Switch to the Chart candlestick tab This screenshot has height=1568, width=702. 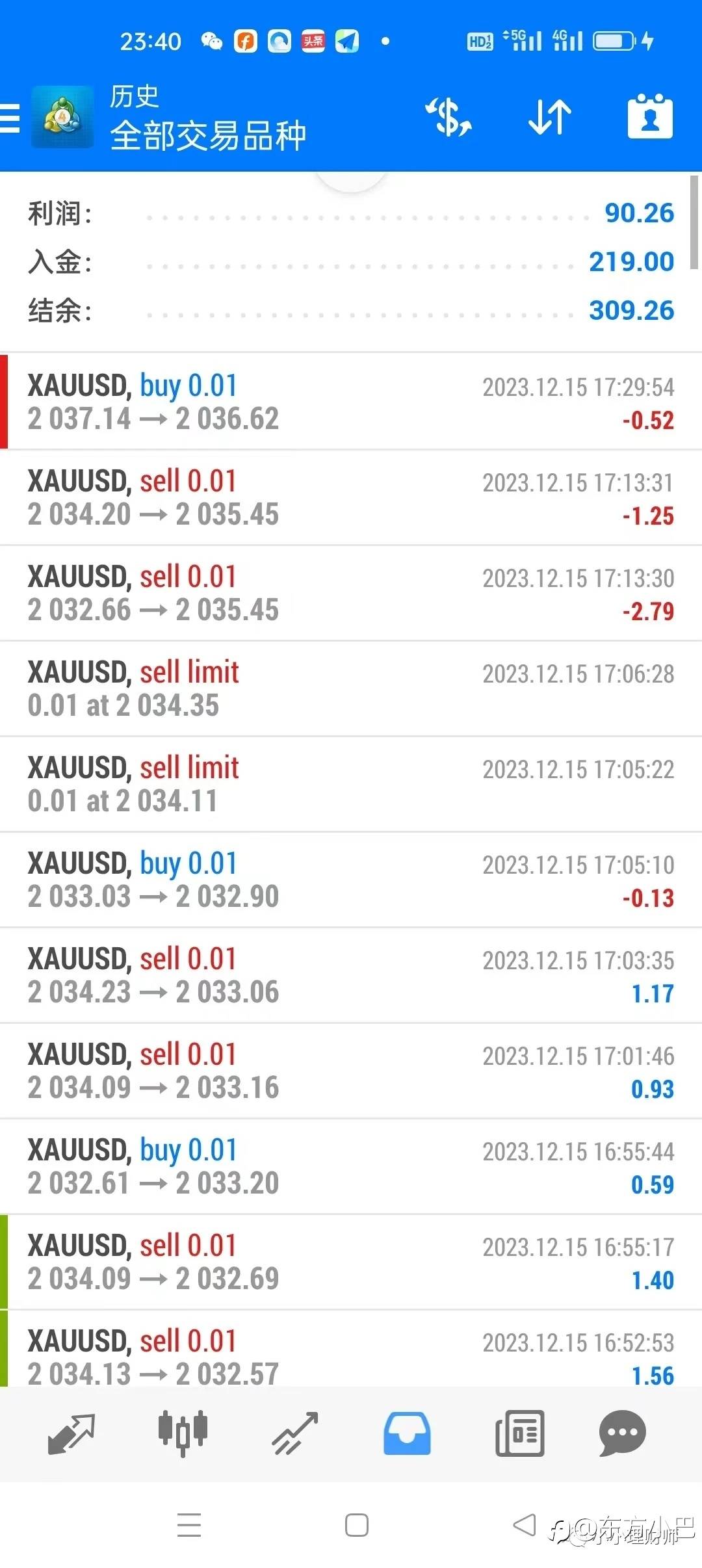tap(183, 1433)
